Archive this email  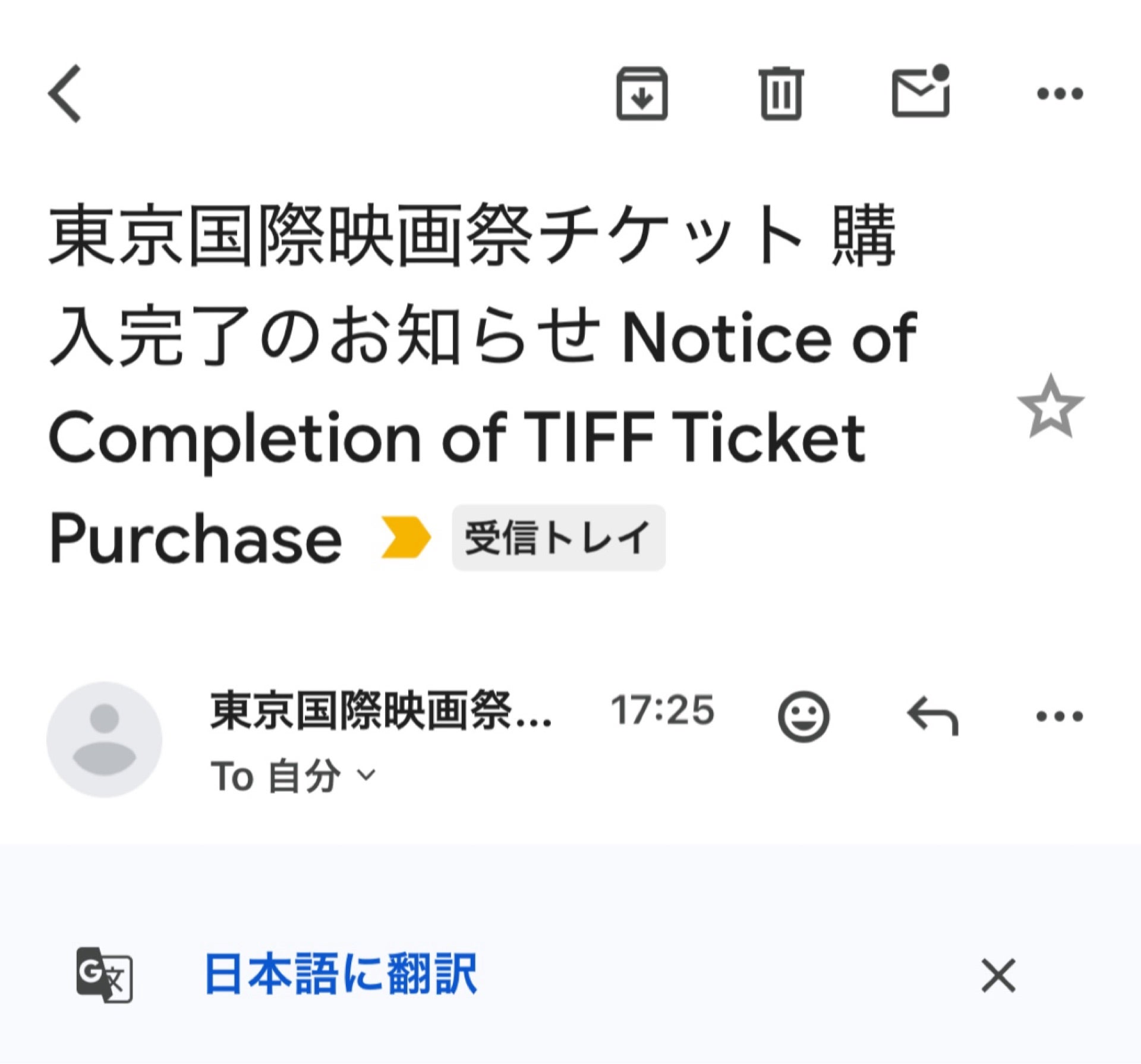(642, 94)
